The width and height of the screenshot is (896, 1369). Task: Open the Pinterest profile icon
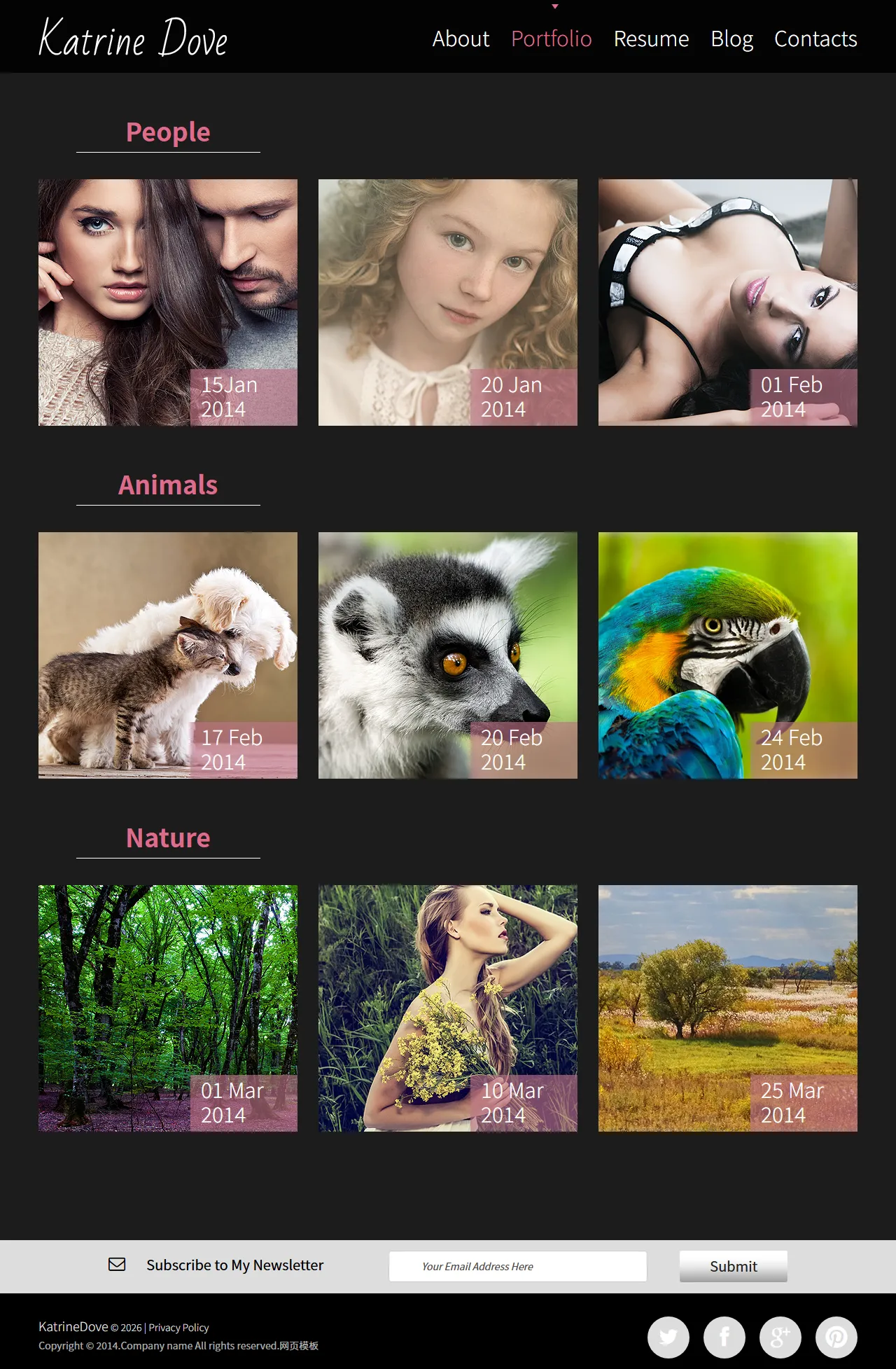pyautogui.click(x=836, y=1337)
